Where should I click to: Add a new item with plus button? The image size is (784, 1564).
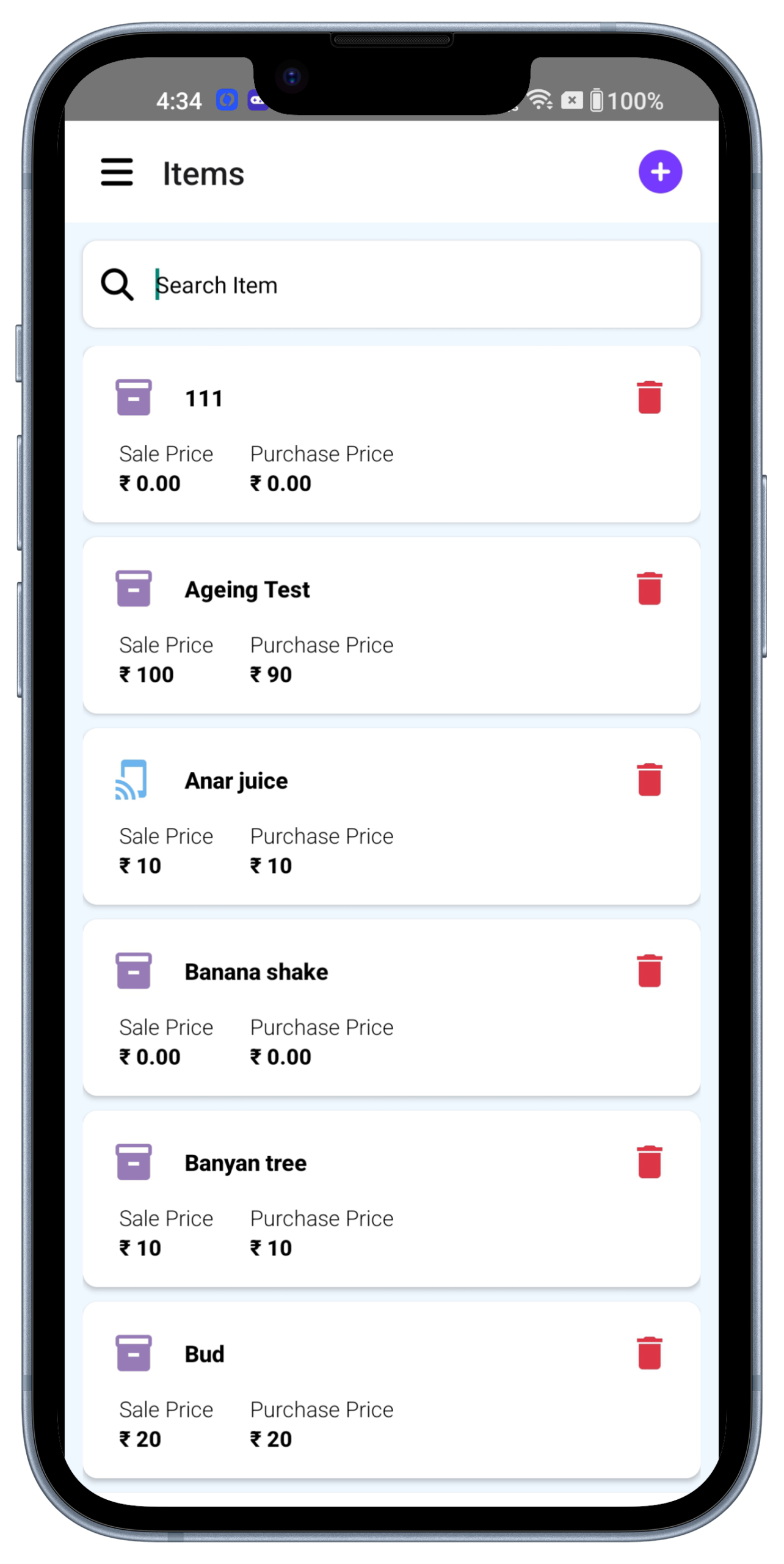tap(660, 172)
